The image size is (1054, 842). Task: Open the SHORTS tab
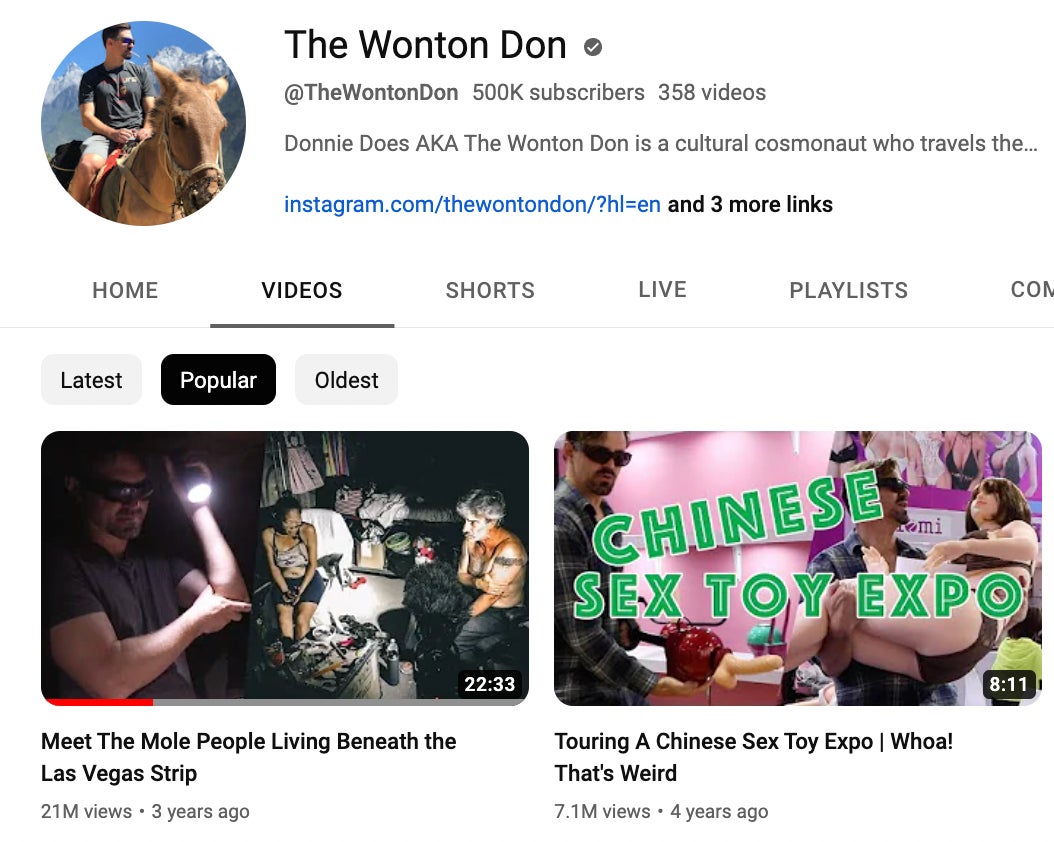click(x=490, y=291)
